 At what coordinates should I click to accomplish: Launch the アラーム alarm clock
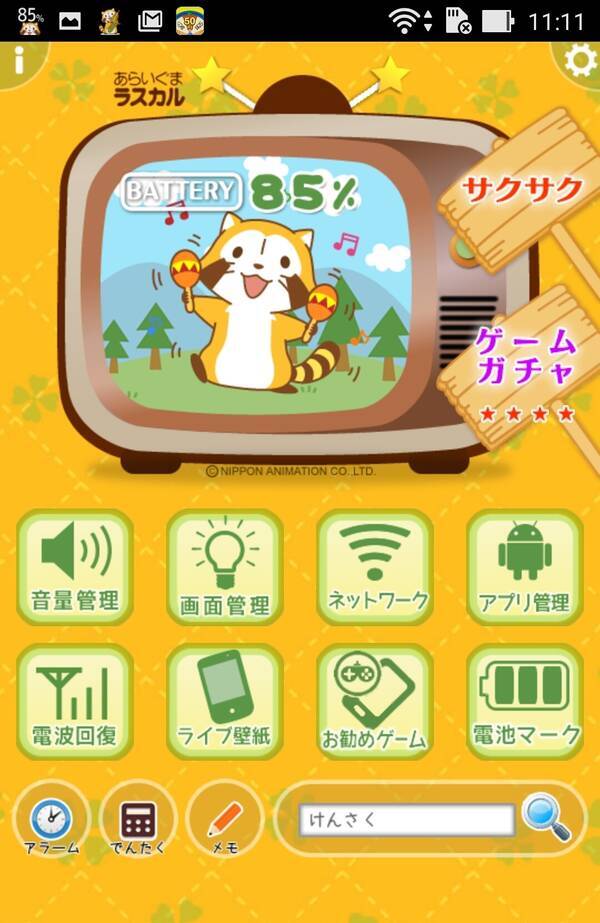[x=51, y=825]
